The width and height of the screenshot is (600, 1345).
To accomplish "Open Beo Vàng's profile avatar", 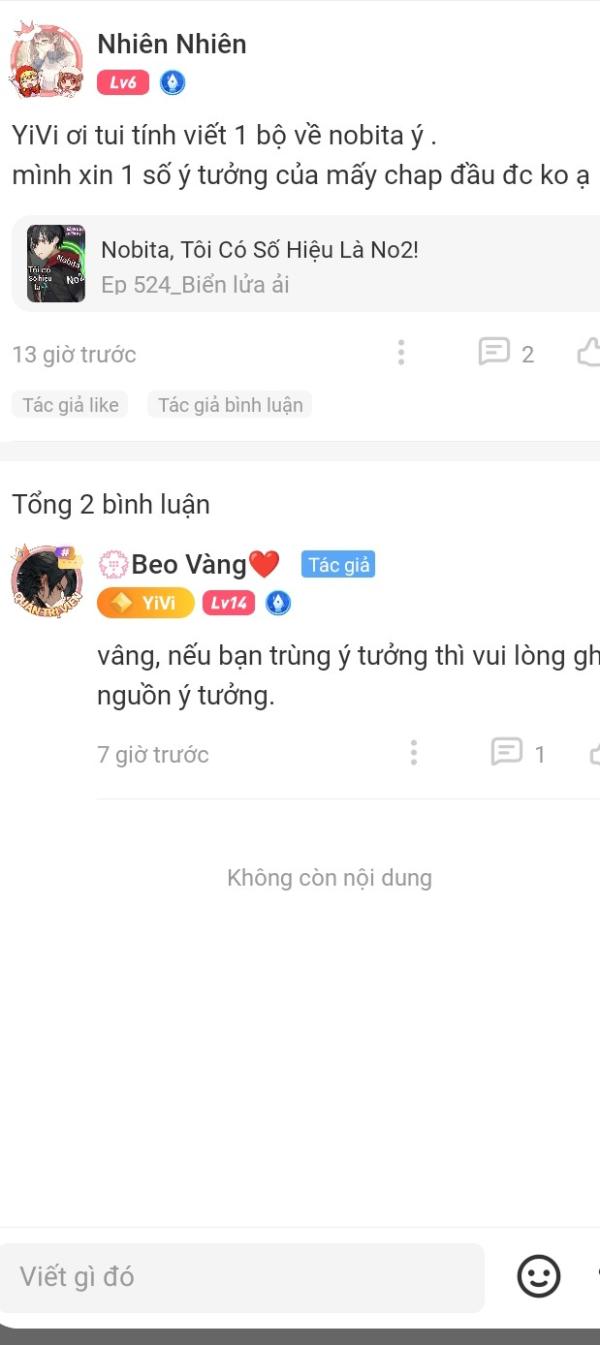I will 47,583.
